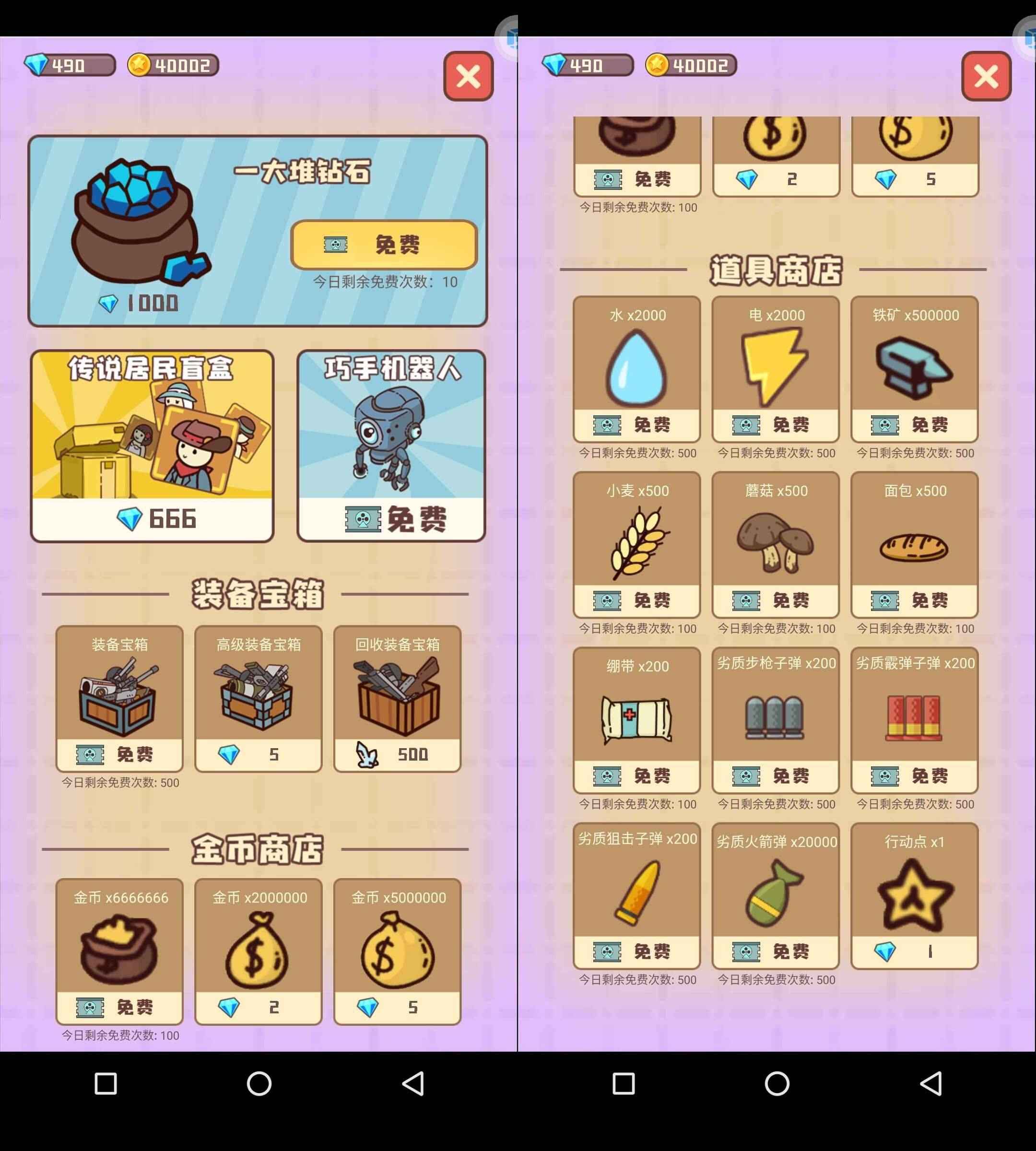1036x1151 pixels.
Task: Purchase the 高级装备宝箱 for 5 diamonds
Action: pos(259,754)
